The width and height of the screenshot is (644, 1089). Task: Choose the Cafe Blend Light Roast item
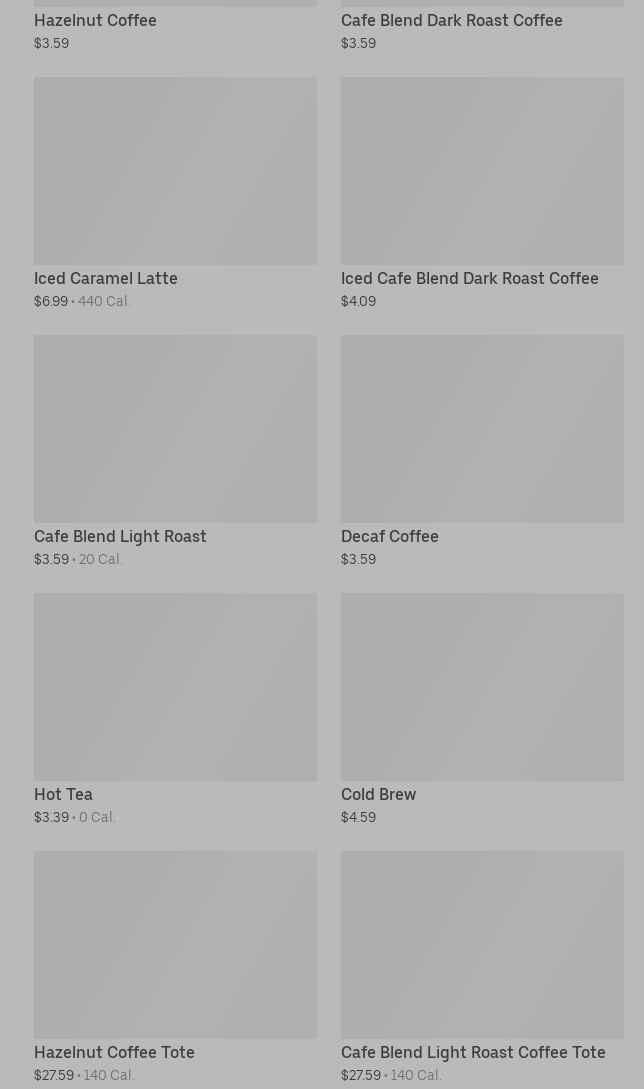point(175,451)
